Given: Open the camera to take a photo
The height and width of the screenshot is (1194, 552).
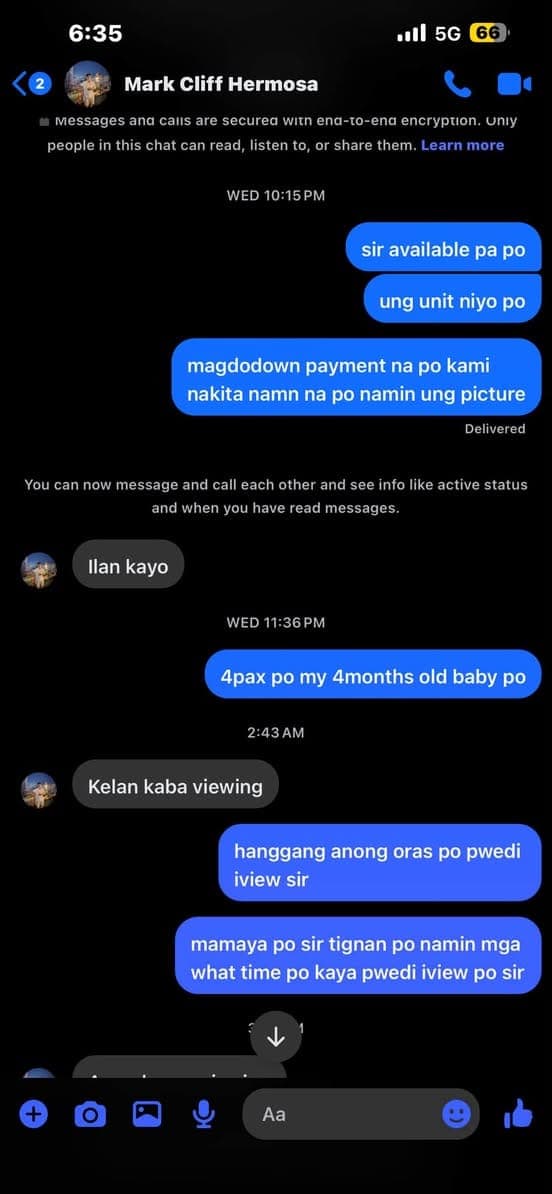Looking at the screenshot, I should (x=90, y=1115).
